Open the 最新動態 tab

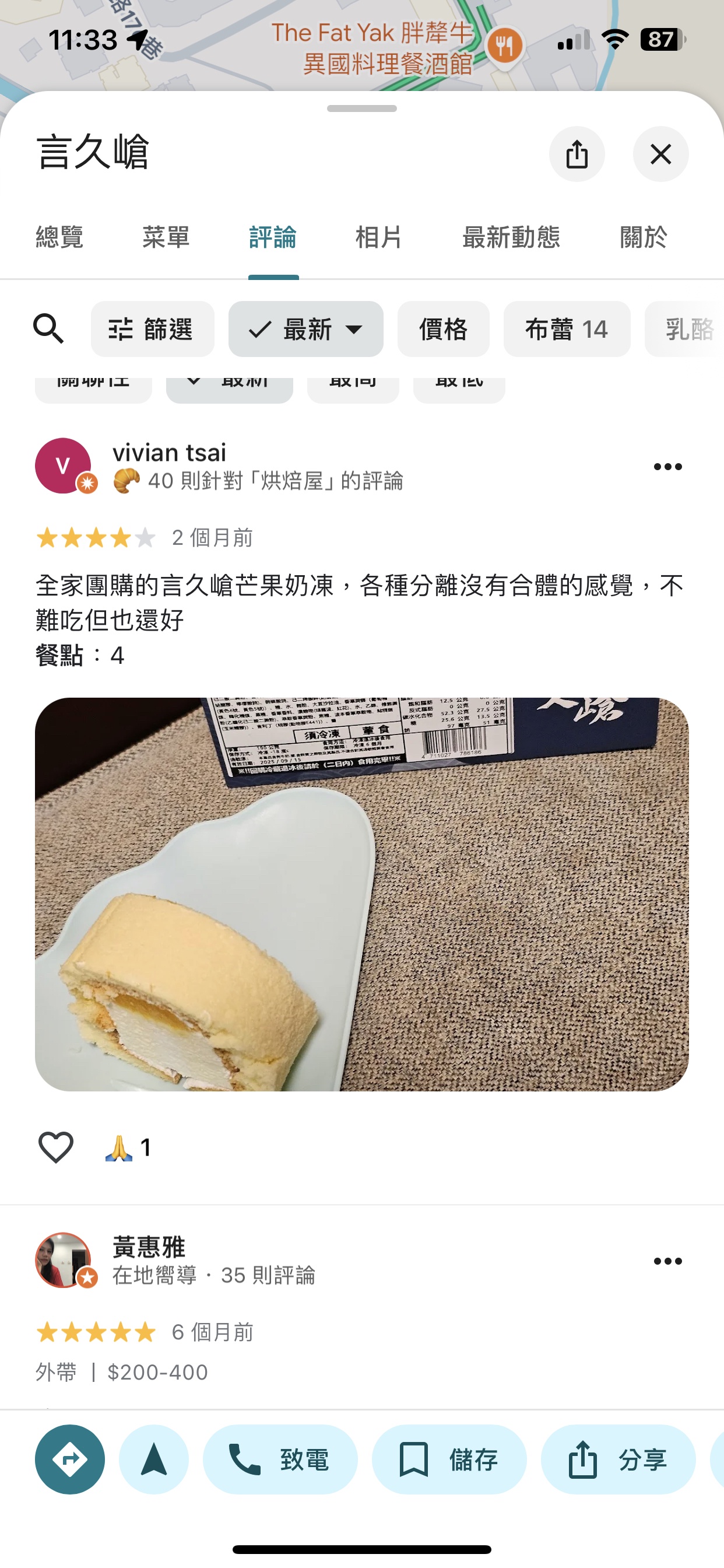point(511,237)
